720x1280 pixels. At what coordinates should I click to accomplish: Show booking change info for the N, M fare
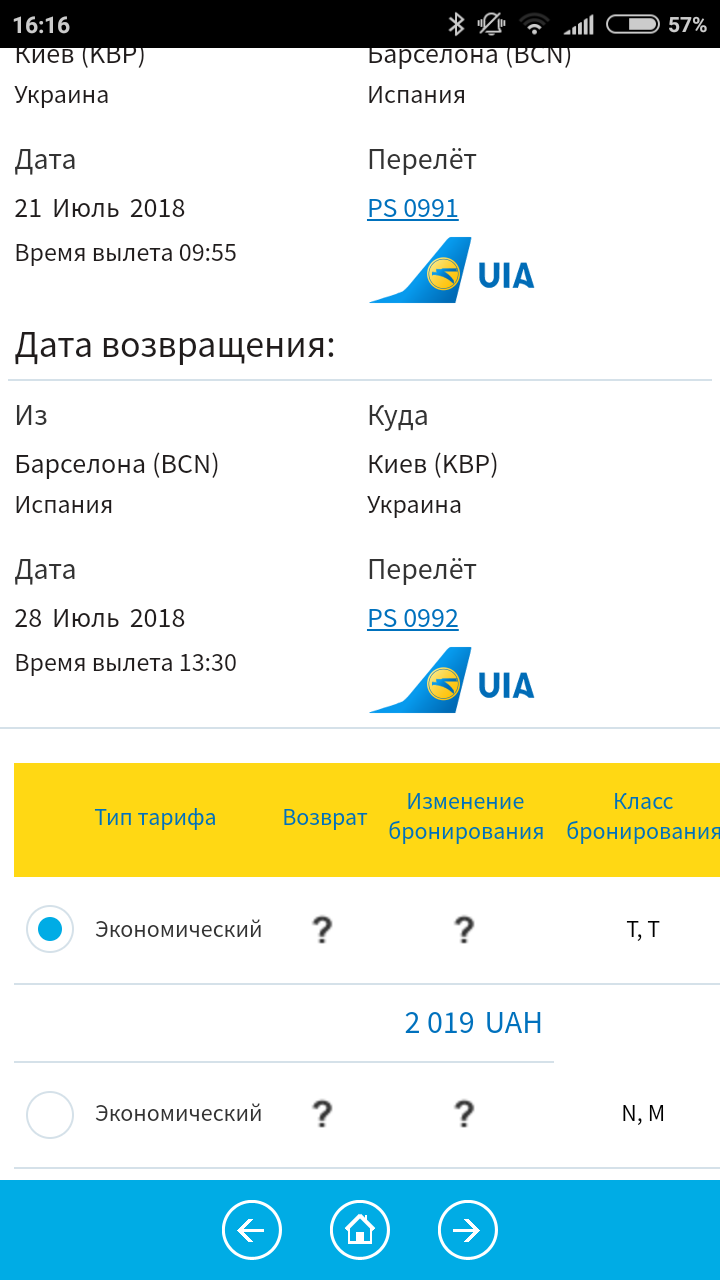coord(464,1114)
